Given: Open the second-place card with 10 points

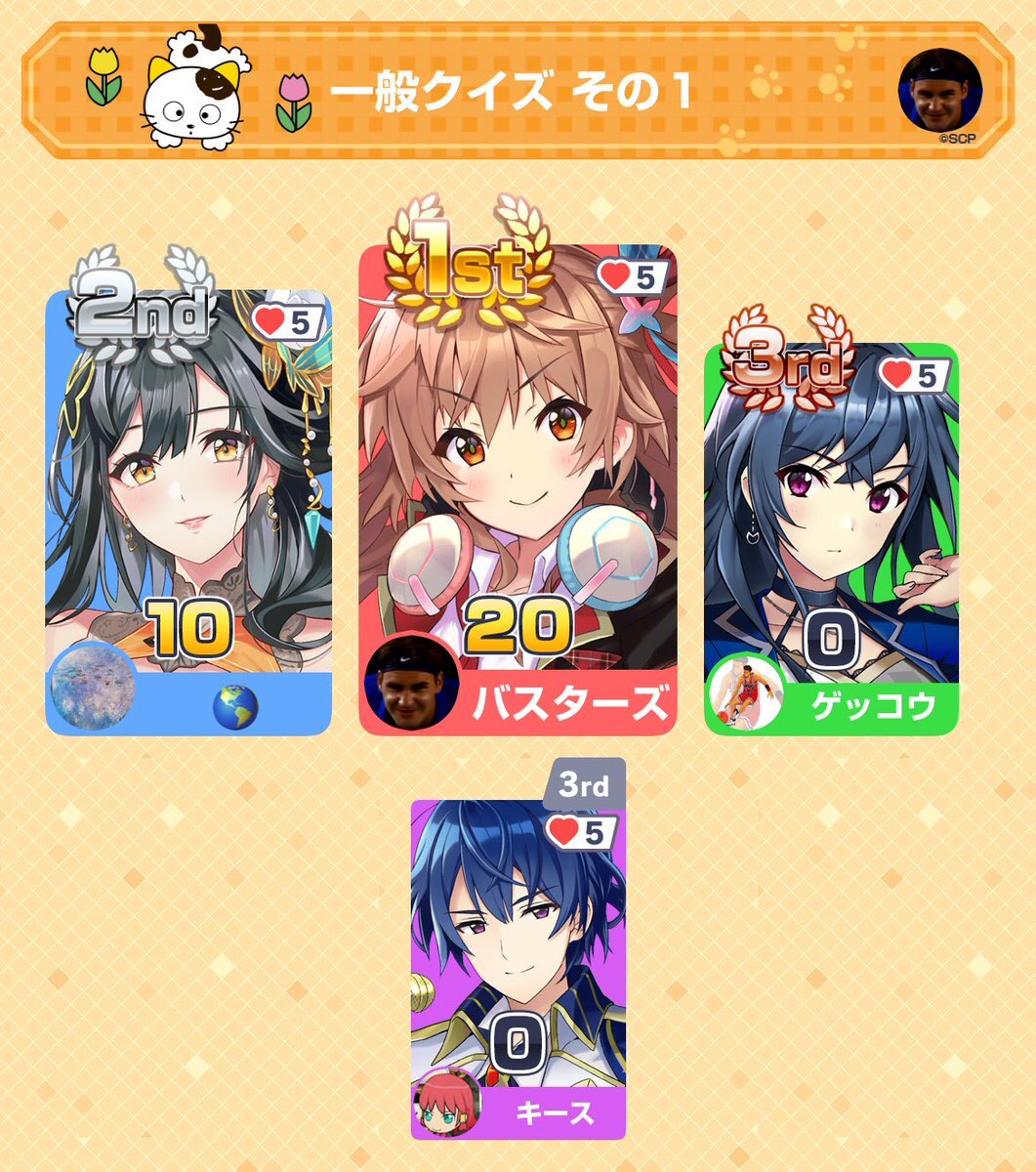Looking at the screenshot, I should pyautogui.click(x=188, y=513).
